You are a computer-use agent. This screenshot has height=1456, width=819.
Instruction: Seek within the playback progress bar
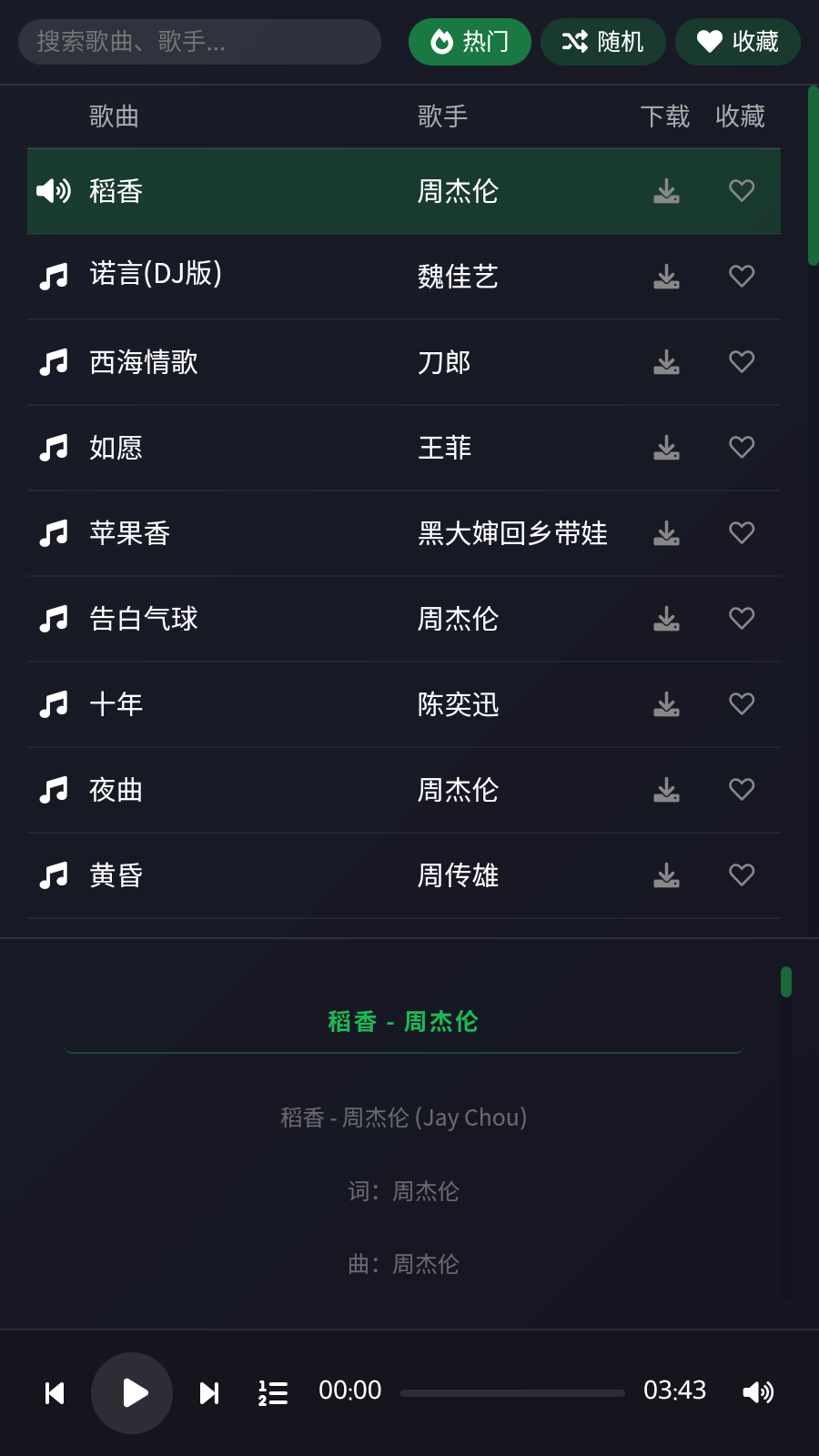point(512,1393)
